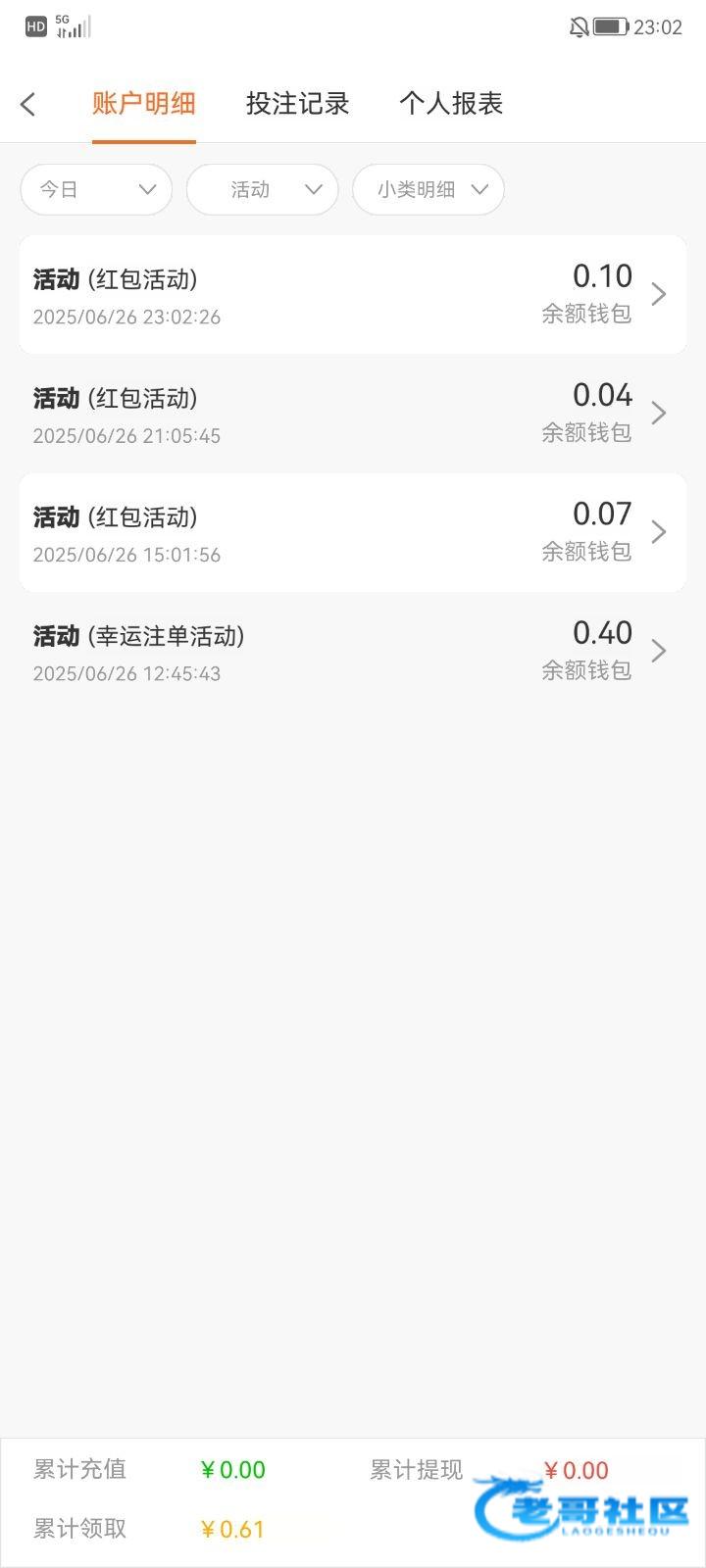
Task: Open the 幸运注单活动 record of 0.40
Action: click(x=353, y=652)
